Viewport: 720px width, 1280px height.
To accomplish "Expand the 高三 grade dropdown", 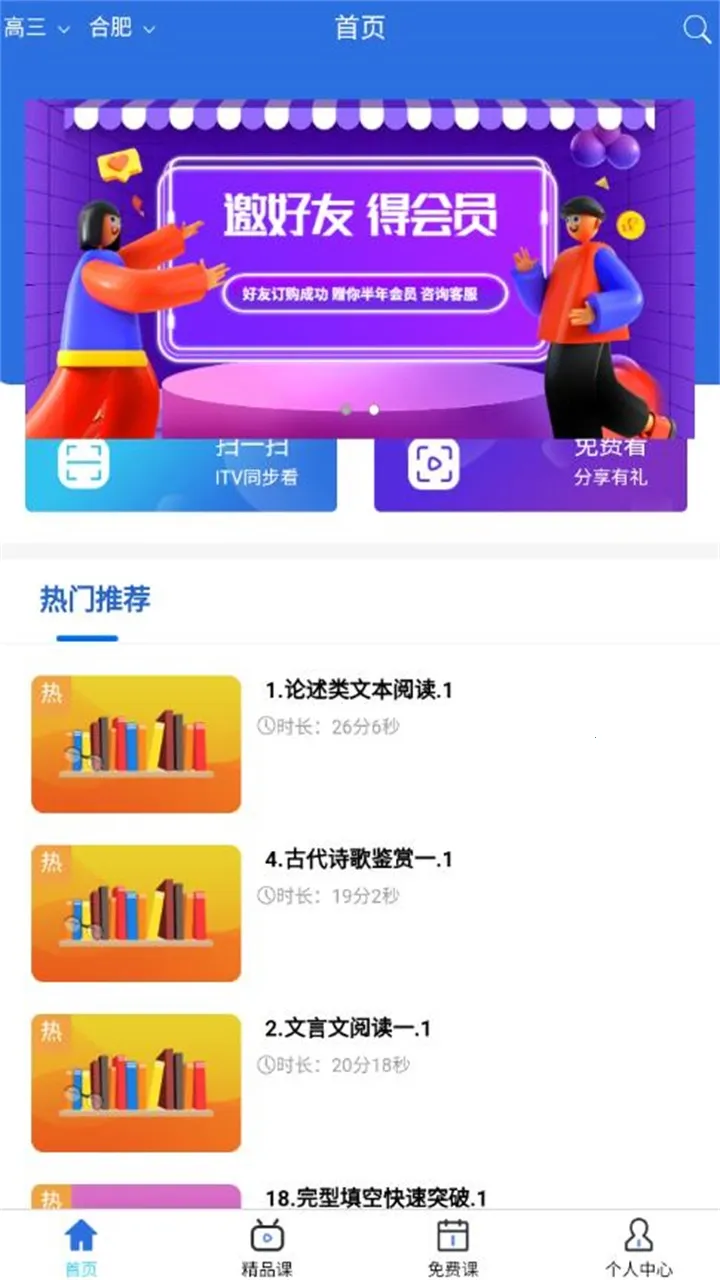I will [36, 28].
